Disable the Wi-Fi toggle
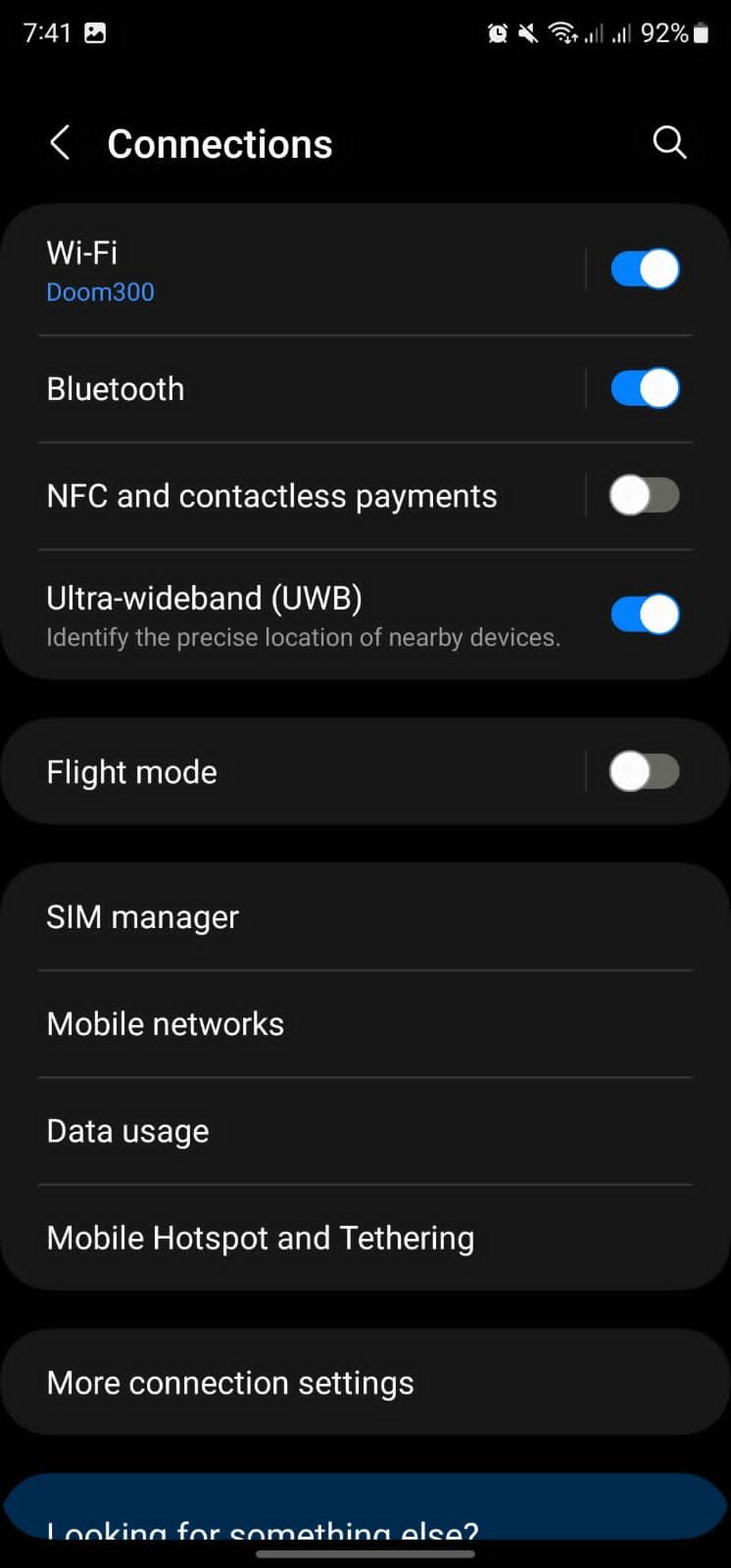The width and height of the screenshot is (731, 1568). [644, 268]
